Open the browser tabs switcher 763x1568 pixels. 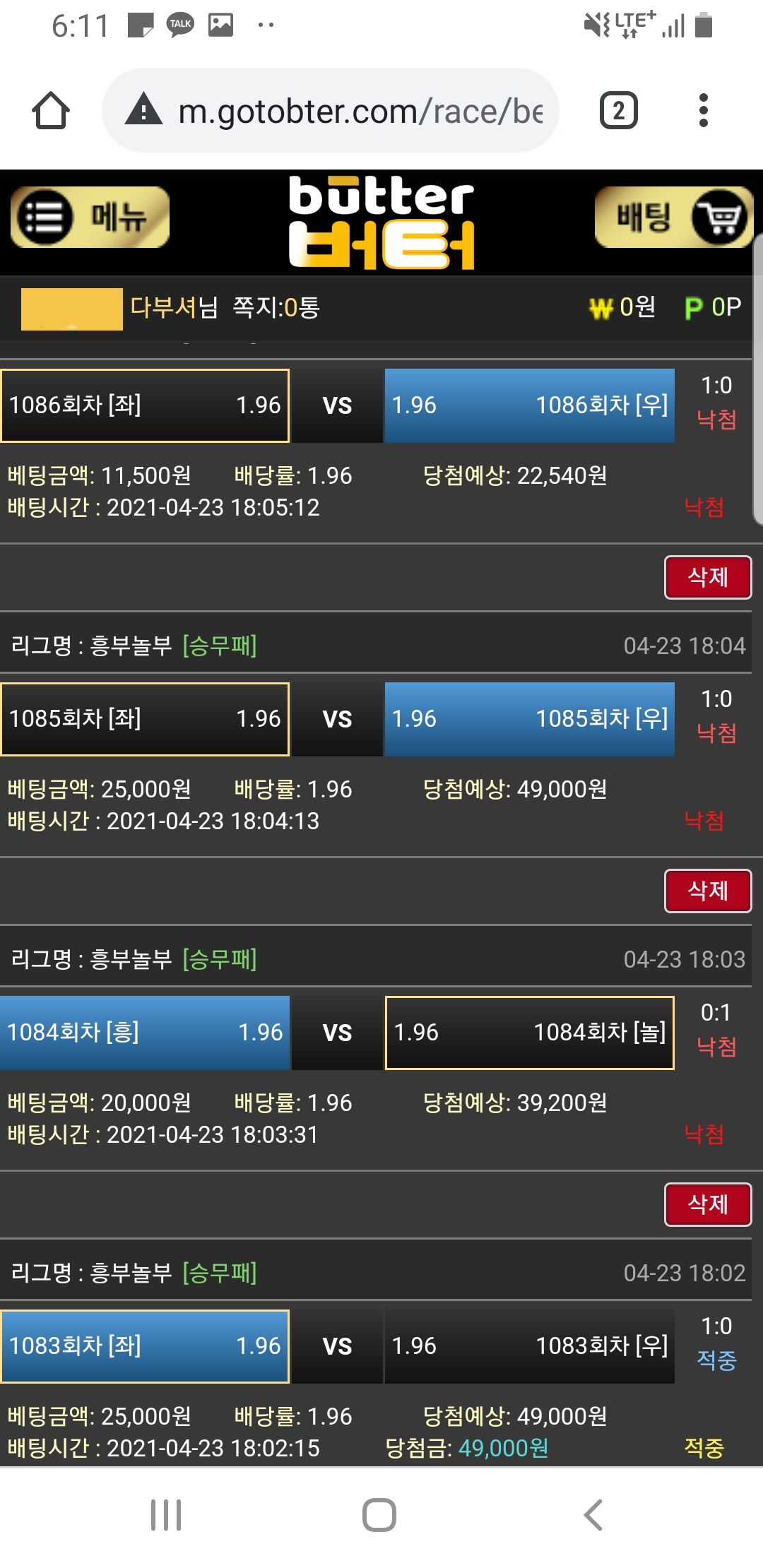click(x=618, y=111)
